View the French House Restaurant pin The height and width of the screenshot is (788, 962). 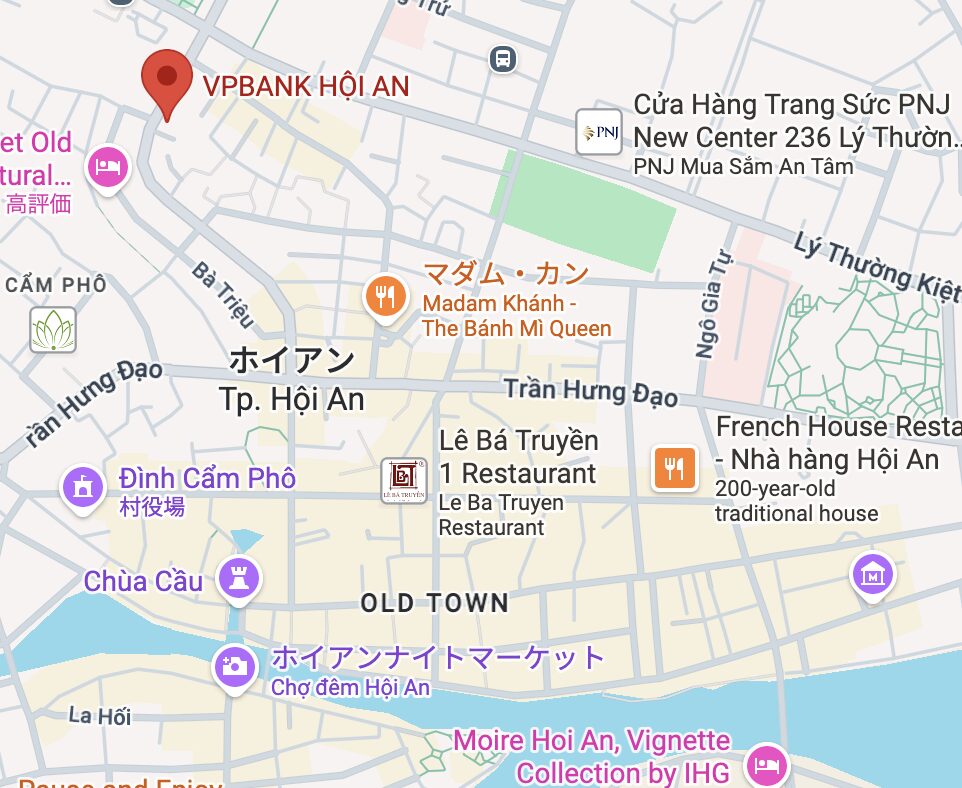pos(675,468)
